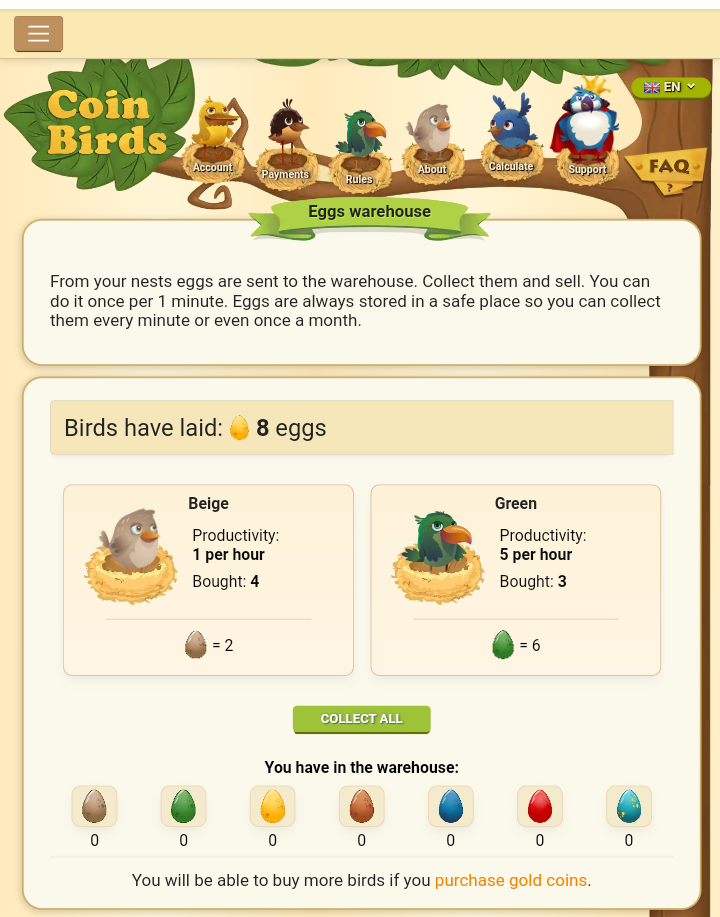This screenshot has width=720, height=917.
Task: Open the Rules page
Action: (360, 152)
